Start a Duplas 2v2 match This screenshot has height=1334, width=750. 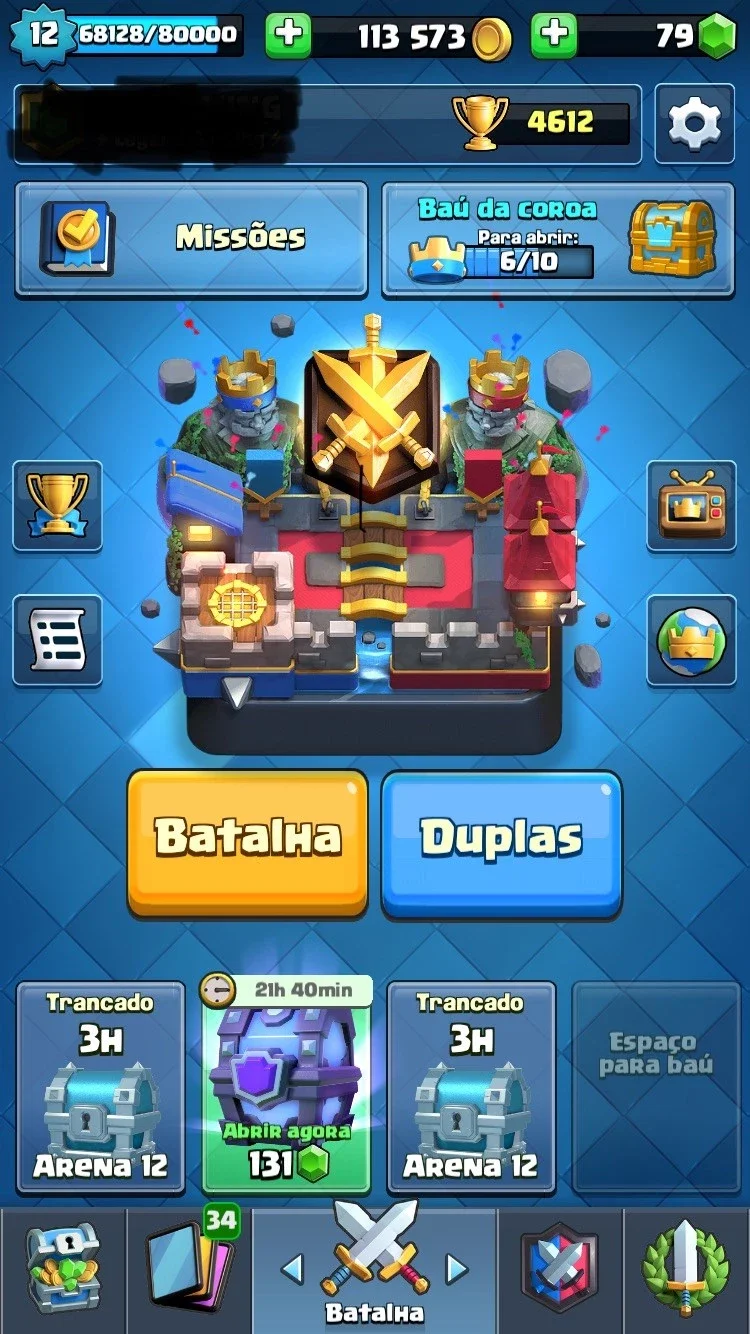tap(501, 841)
